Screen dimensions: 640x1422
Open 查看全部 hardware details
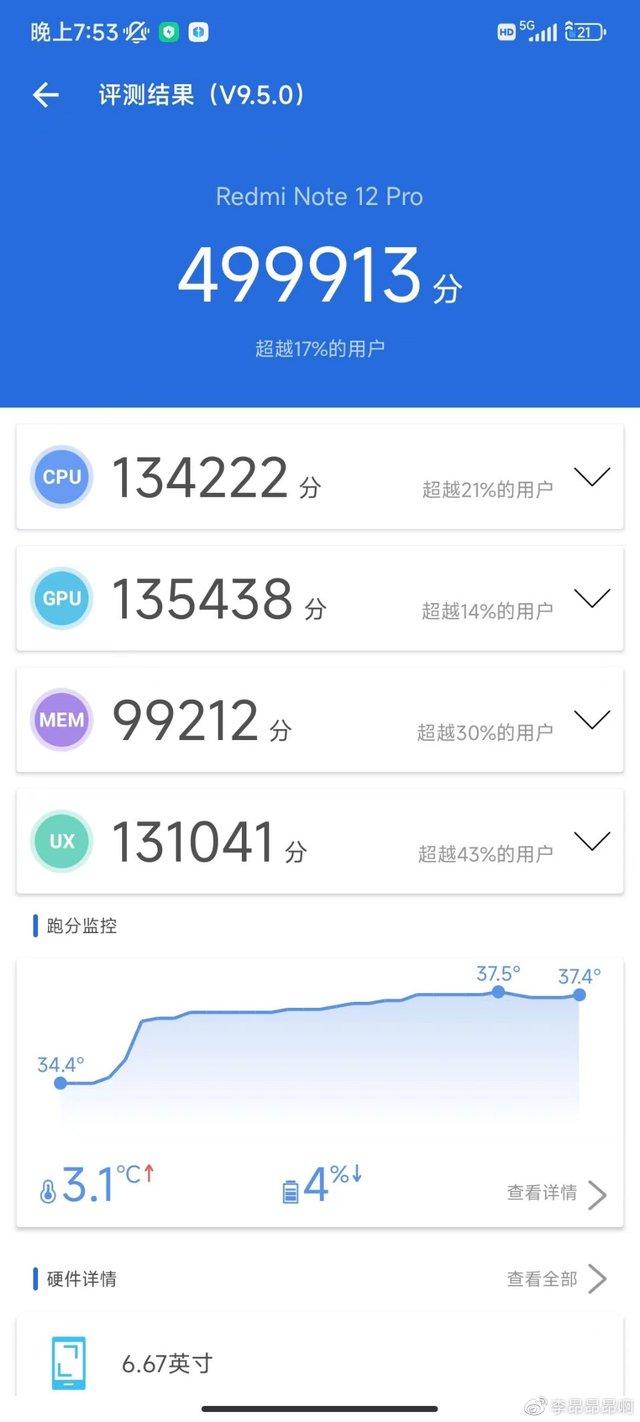click(x=556, y=1279)
